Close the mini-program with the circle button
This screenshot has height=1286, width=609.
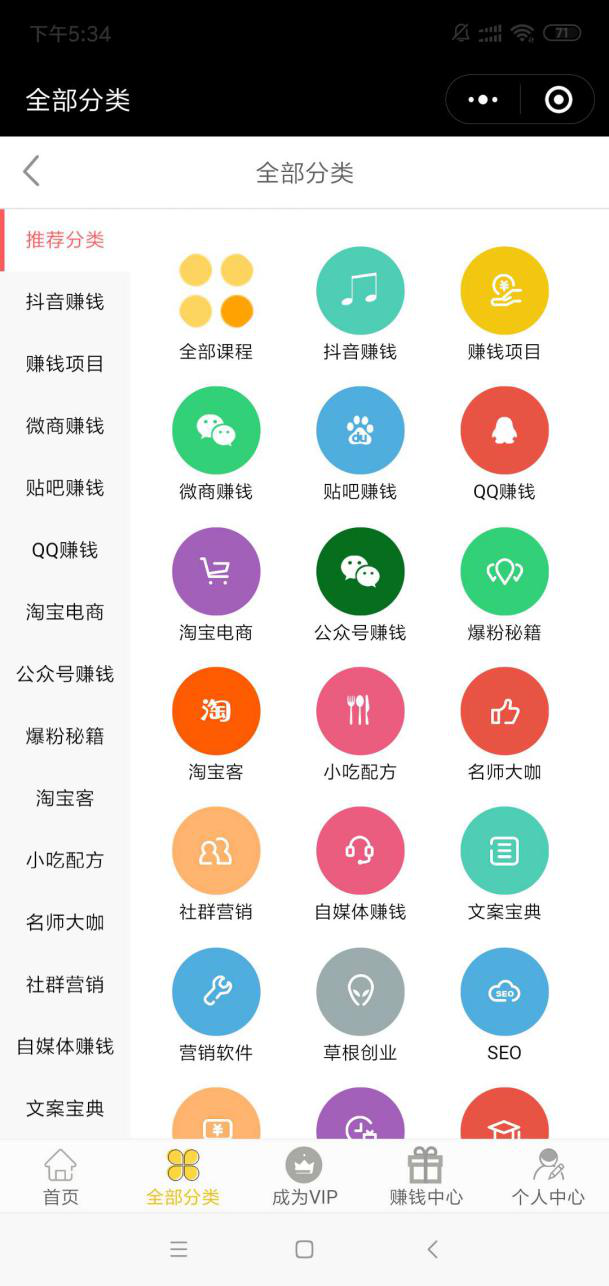point(558,100)
